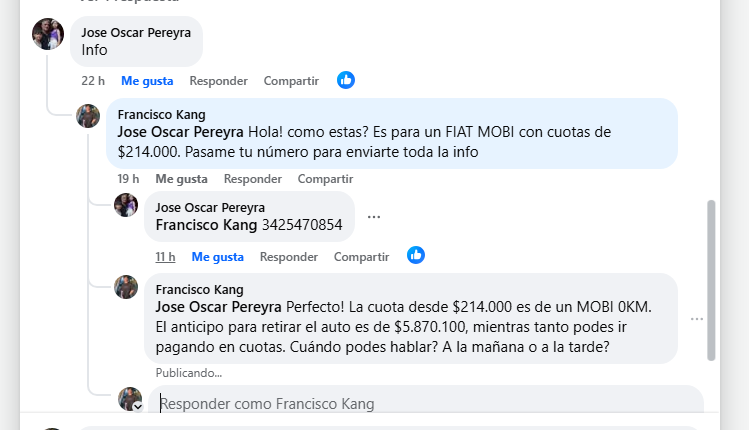Open Jose Oscar Pereyra's profile from "Info" comment
Viewport: 749px width, 430px height.
(135, 32)
